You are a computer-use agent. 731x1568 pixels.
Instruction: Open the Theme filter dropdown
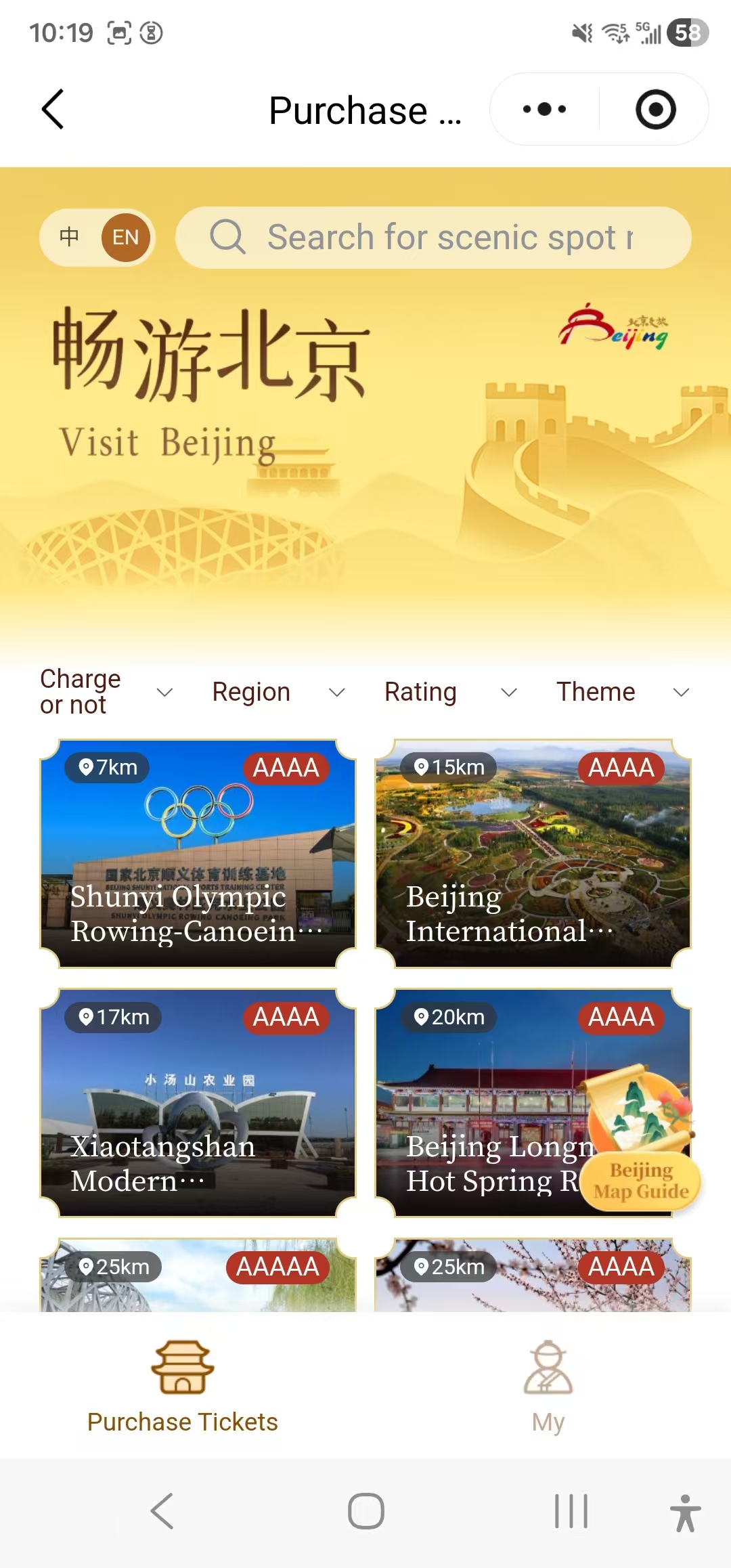pyautogui.click(x=622, y=692)
